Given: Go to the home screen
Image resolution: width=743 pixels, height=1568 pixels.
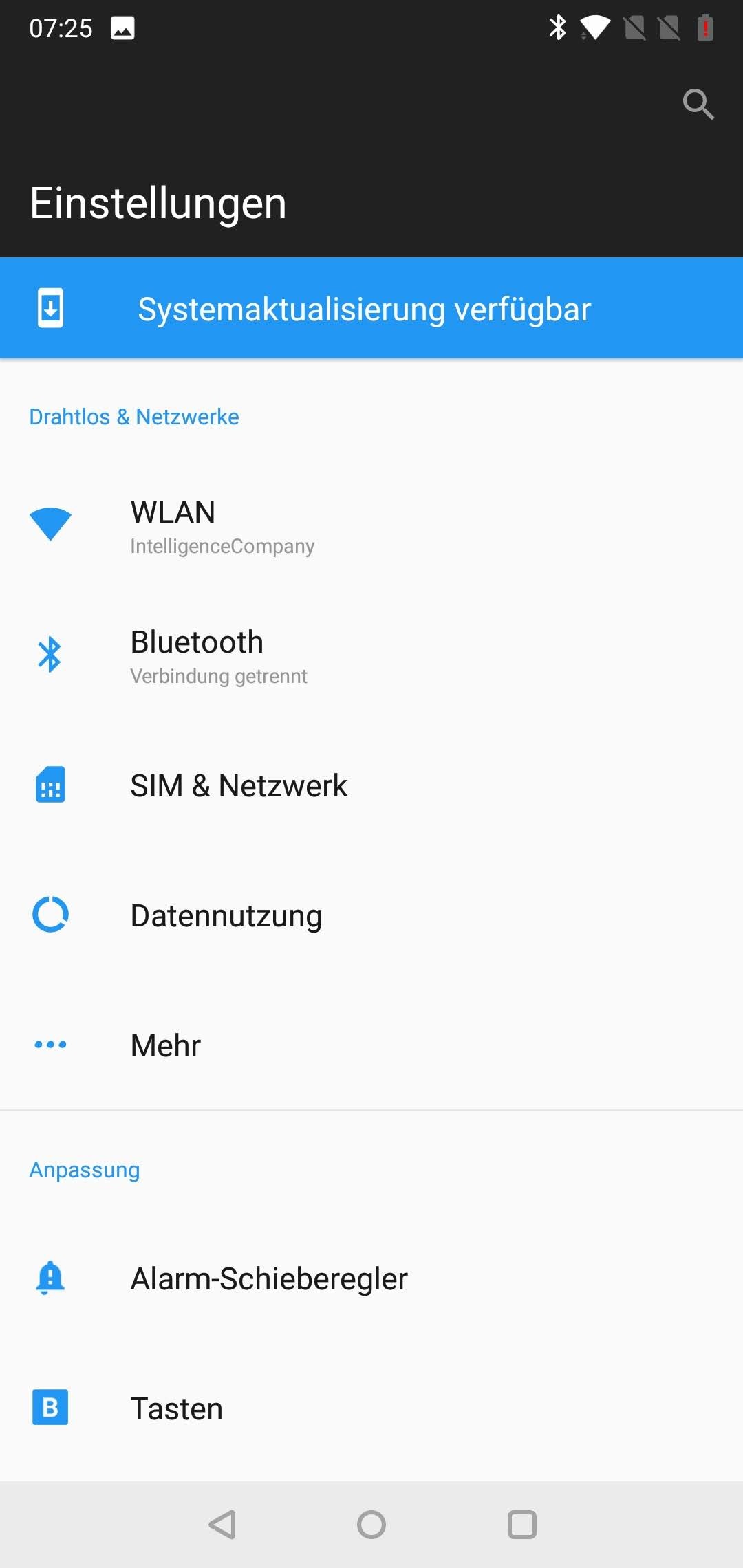Looking at the screenshot, I should tap(371, 1525).
